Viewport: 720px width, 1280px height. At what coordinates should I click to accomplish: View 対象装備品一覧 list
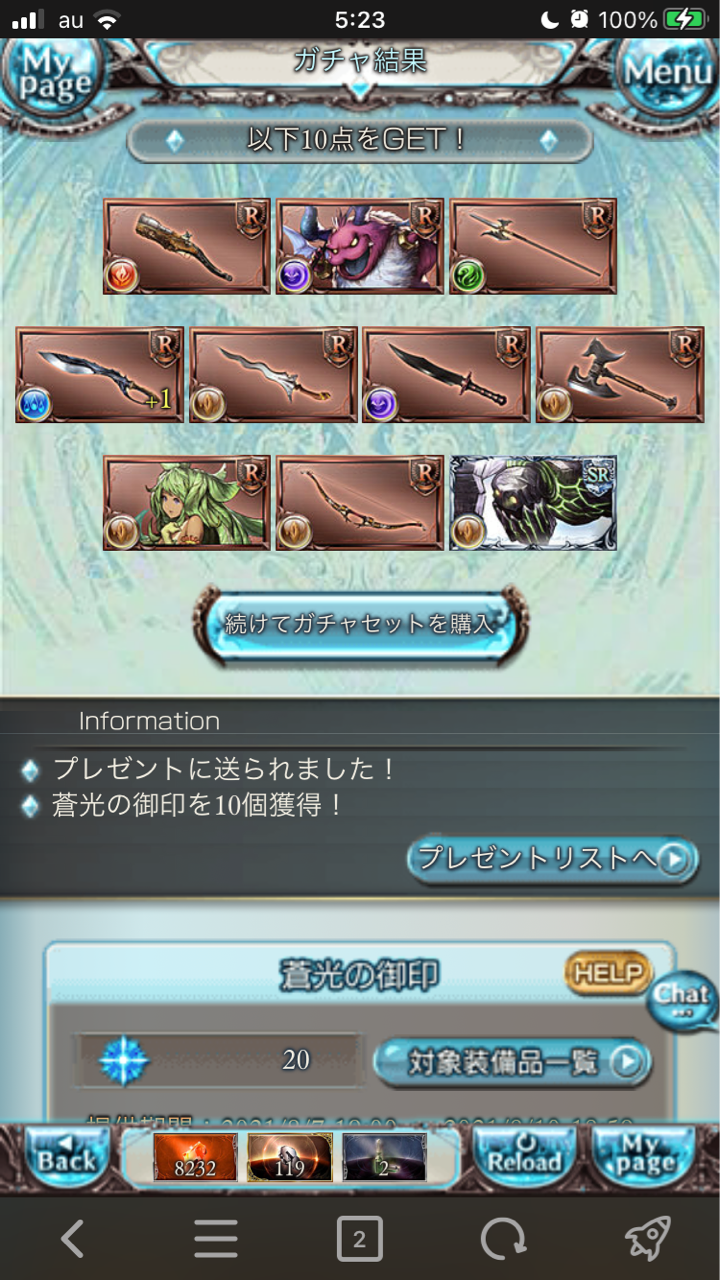click(x=512, y=1061)
